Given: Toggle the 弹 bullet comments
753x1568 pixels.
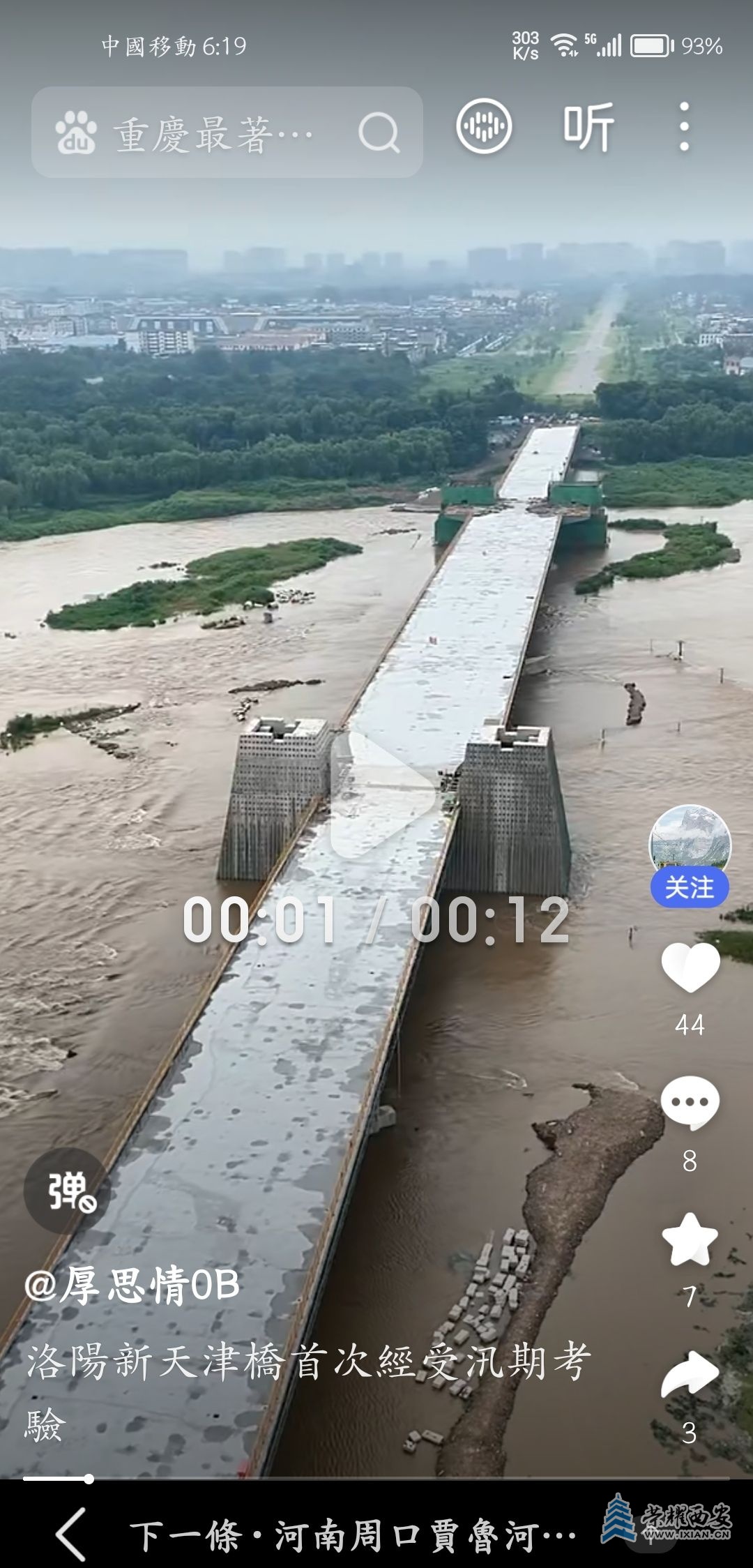Looking at the screenshot, I should tap(68, 1191).
